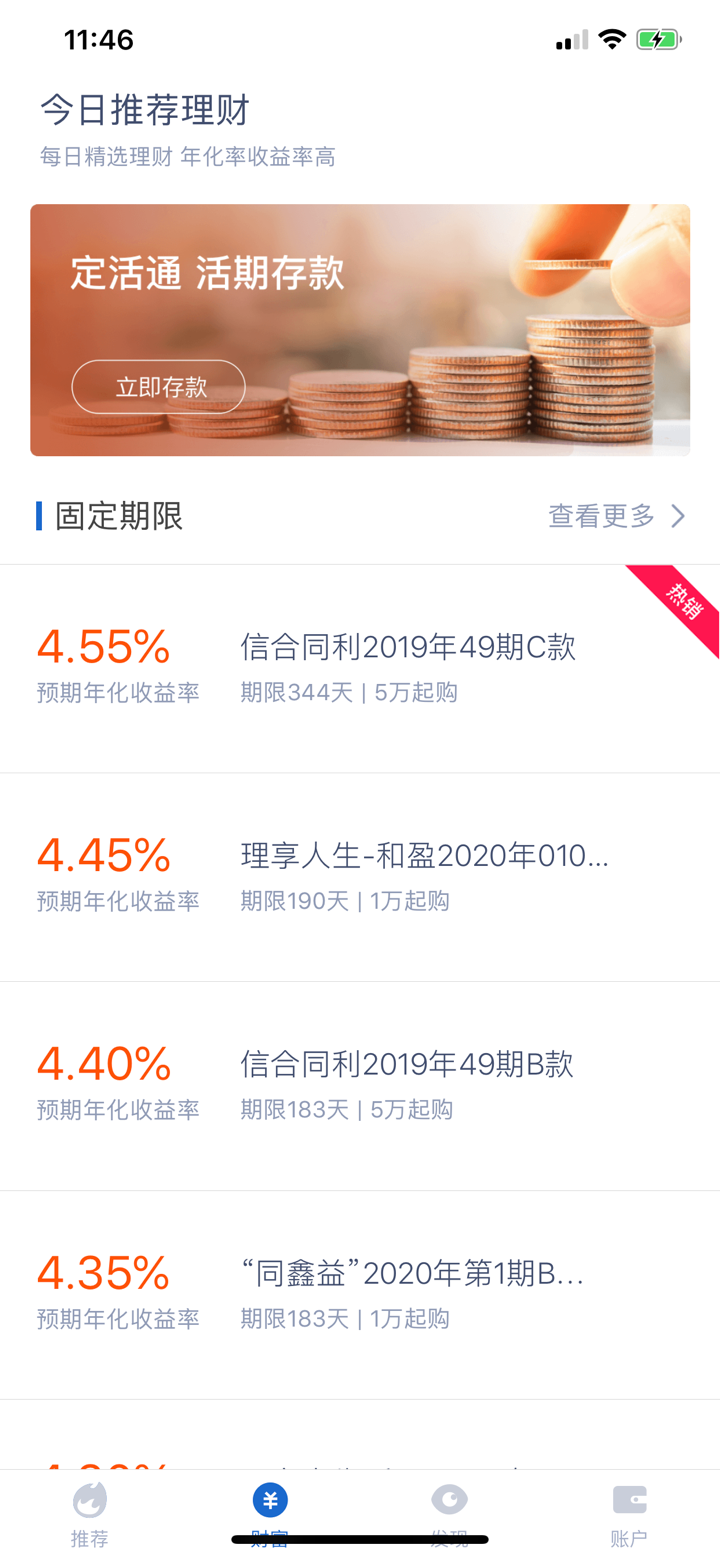Tap the 4.55% yield rate figure
Image resolution: width=720 pixels, height=1558 pixels.
tap(103, 648)
